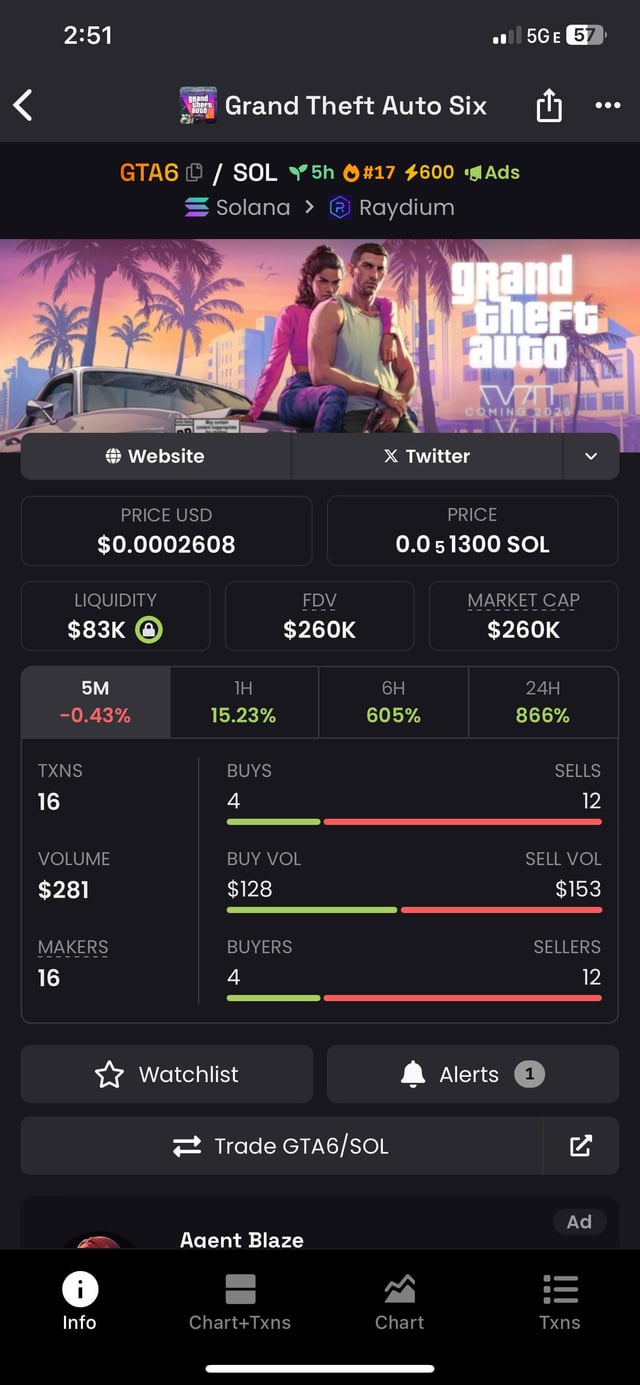Switch to 1H timeframe stats

click(x=244, y=701)
